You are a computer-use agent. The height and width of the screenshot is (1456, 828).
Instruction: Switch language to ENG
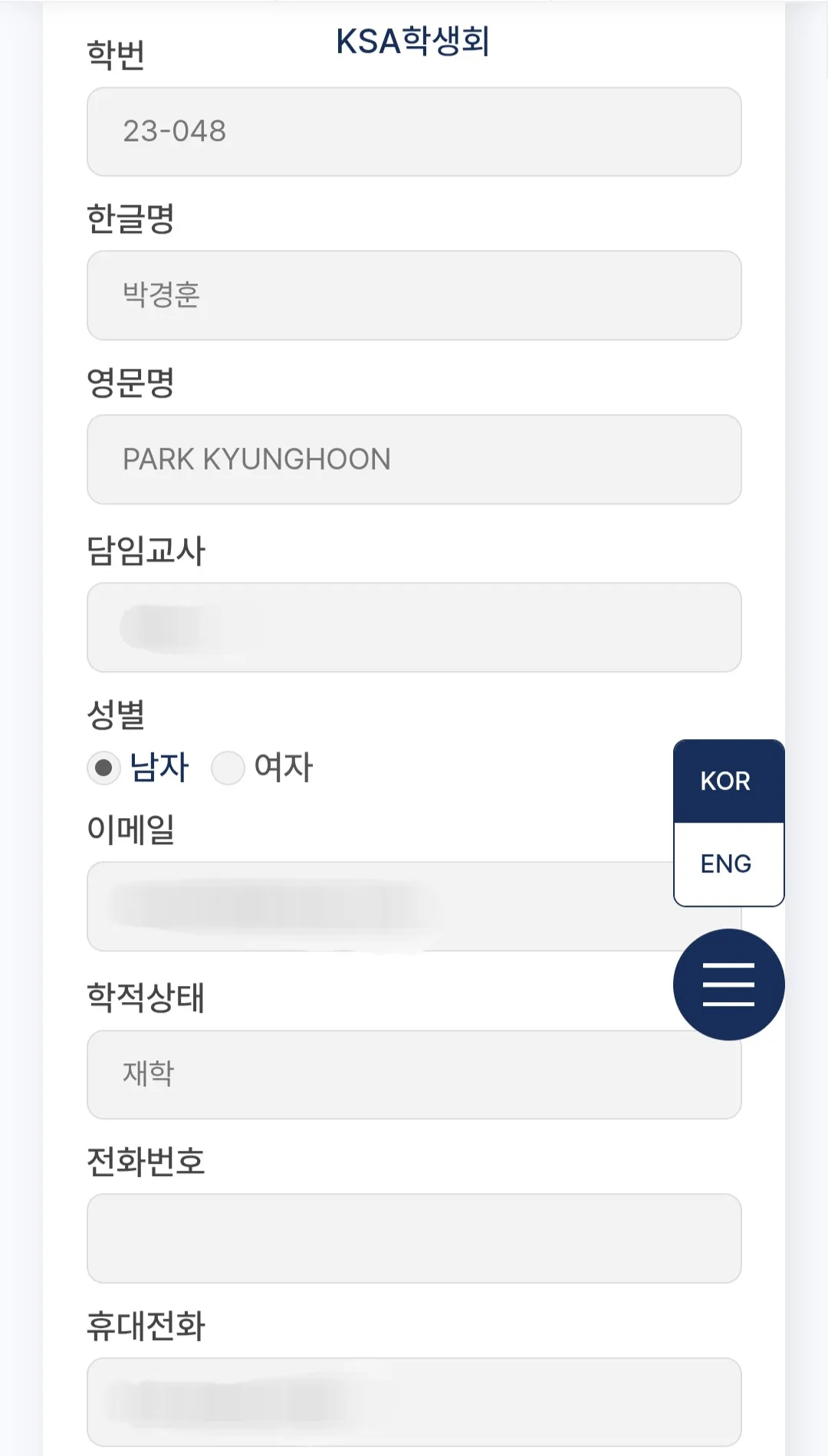[x=727, y=864]
